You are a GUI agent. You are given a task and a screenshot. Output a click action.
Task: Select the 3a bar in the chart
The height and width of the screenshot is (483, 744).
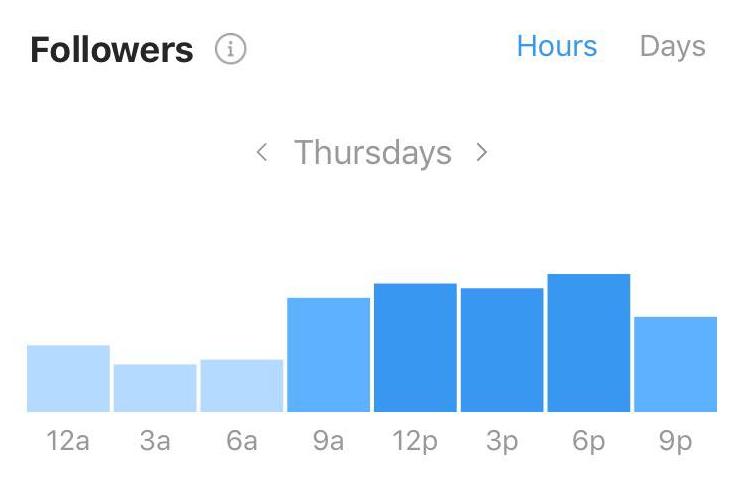(x=155, y=388)
